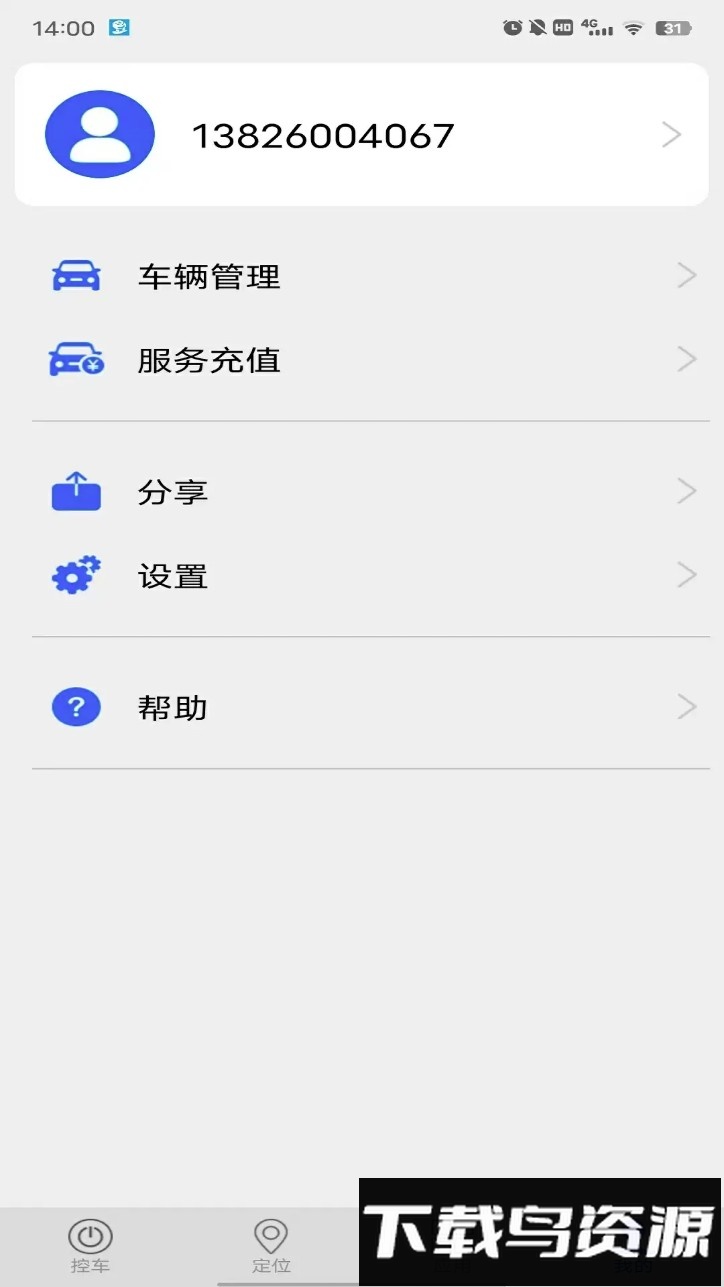Expand the arrow next to the phone number
Viewport: 724px width, 1287px height.
click(x=672, y=134)
